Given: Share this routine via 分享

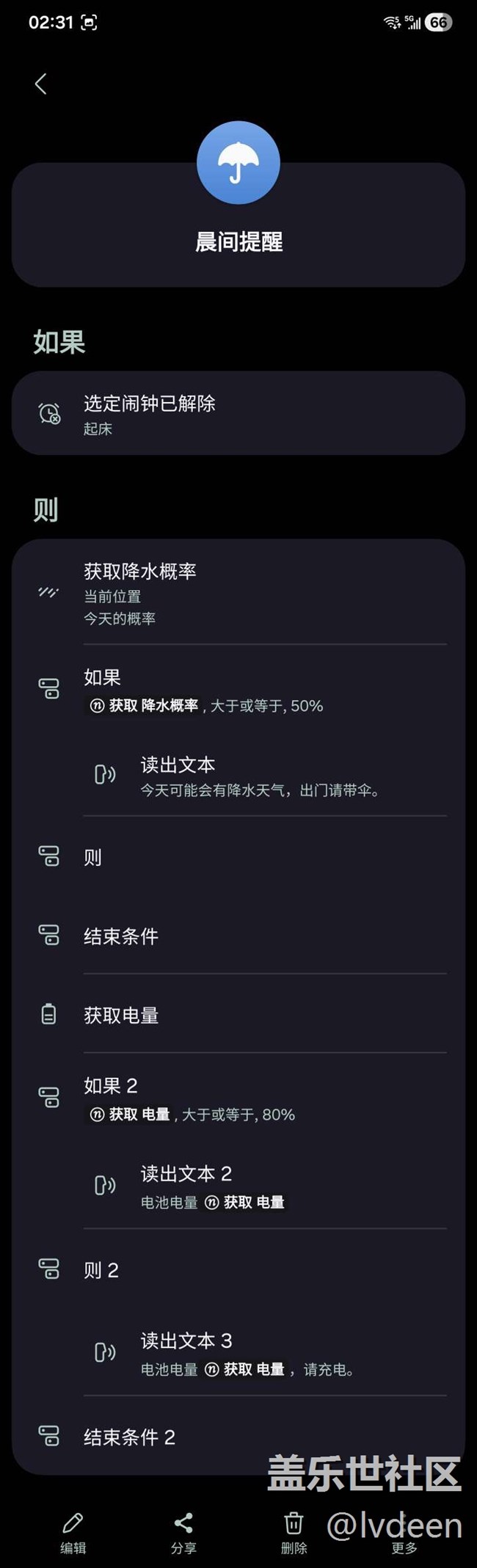Looking at the screenshot, I should coord(183,1532).
